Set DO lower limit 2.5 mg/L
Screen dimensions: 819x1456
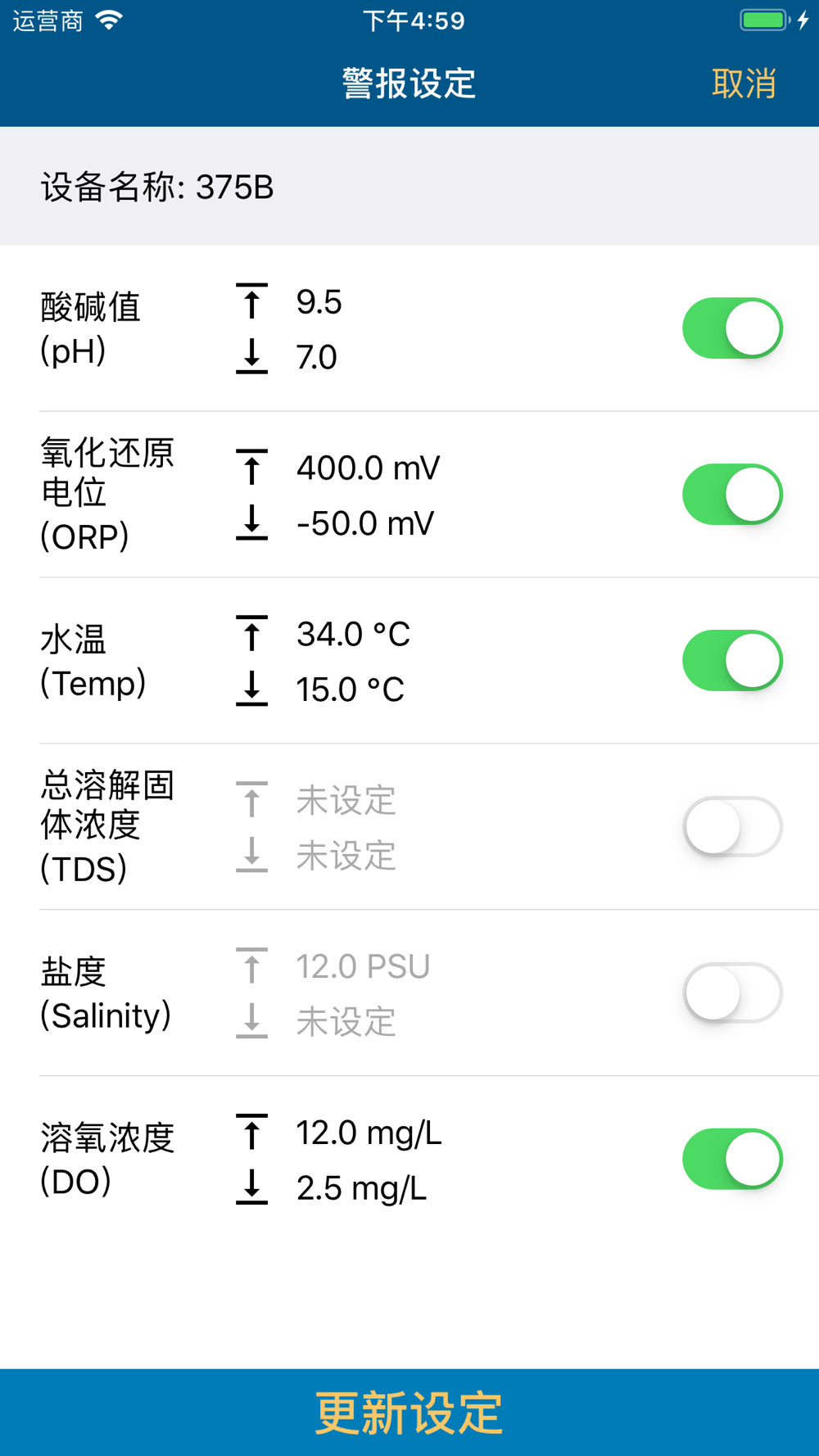361,1189
